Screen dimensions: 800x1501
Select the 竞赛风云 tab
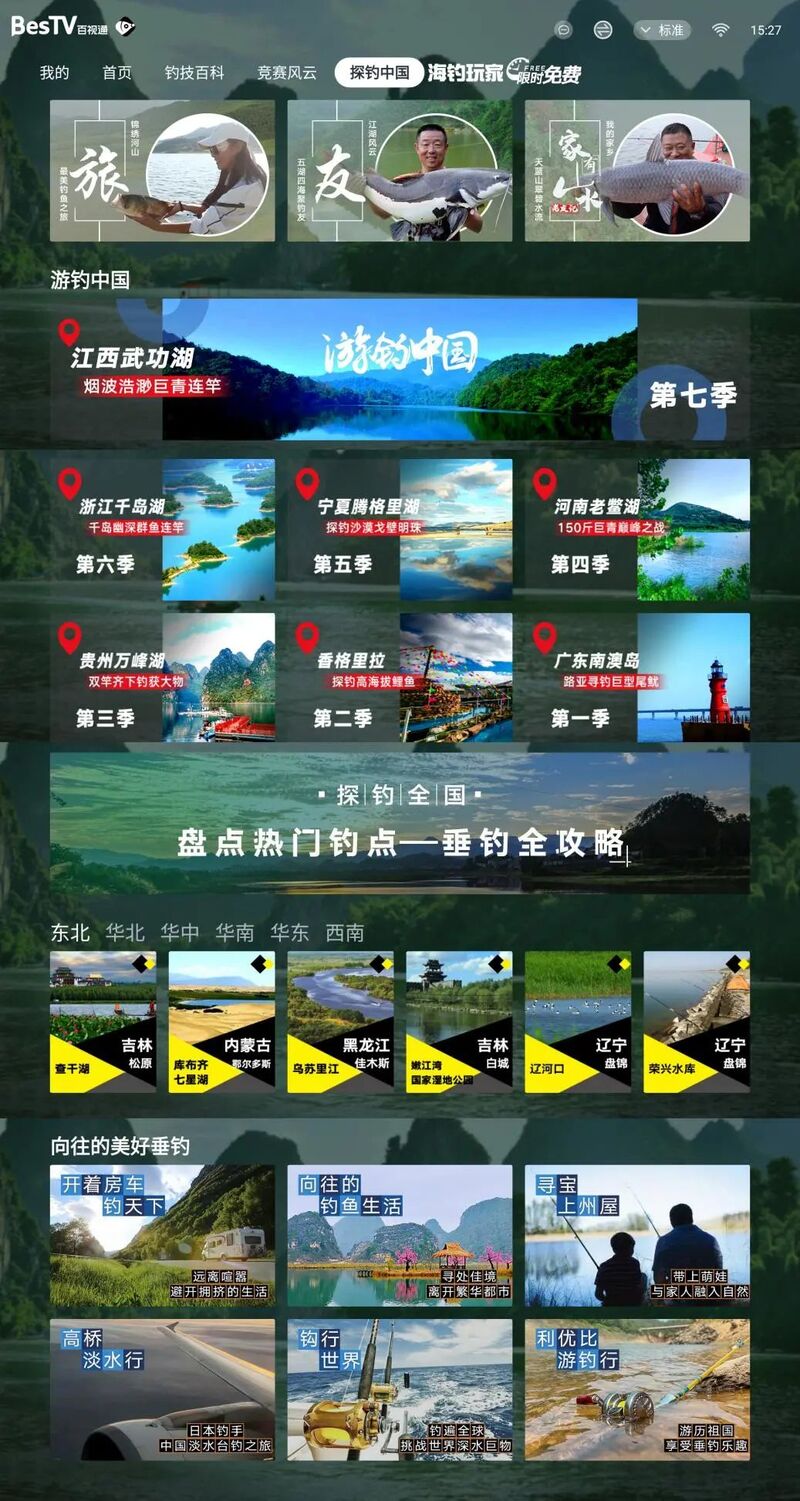(x=287, y=73)
